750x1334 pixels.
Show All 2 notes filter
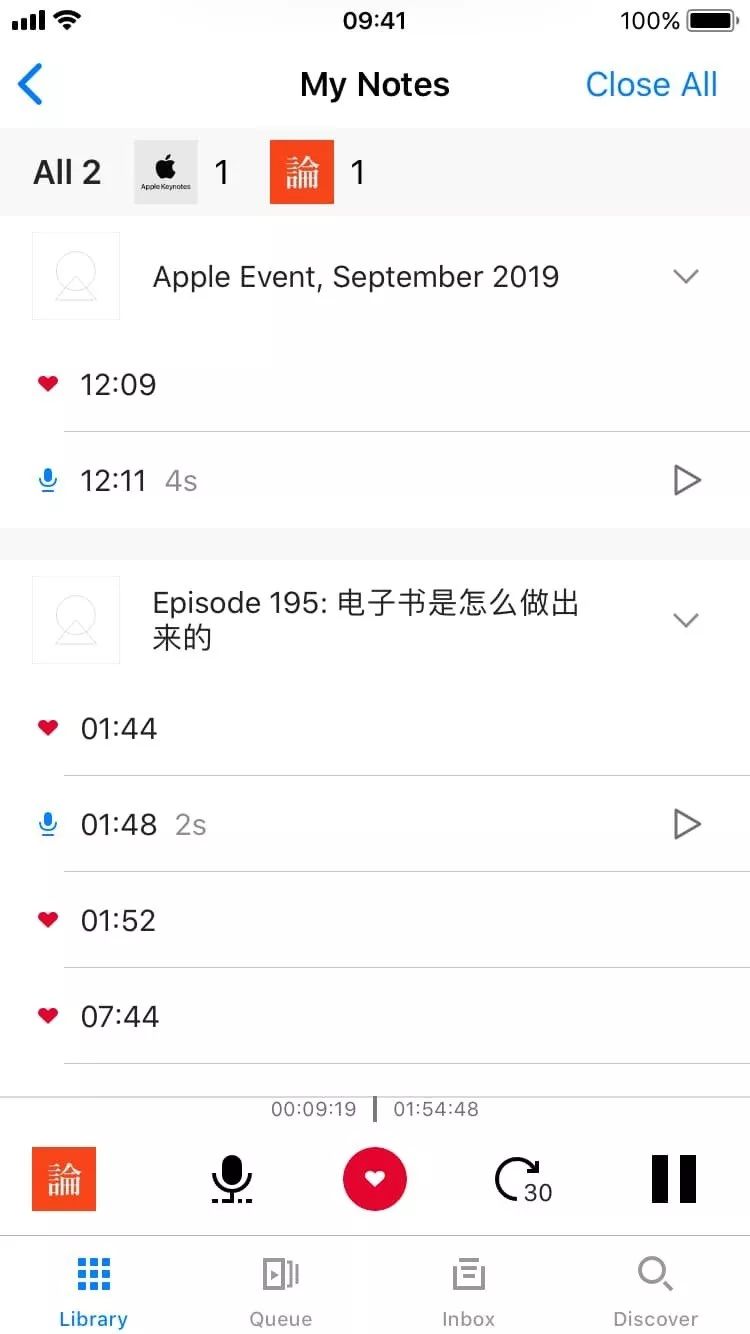(x=67, y=172)
